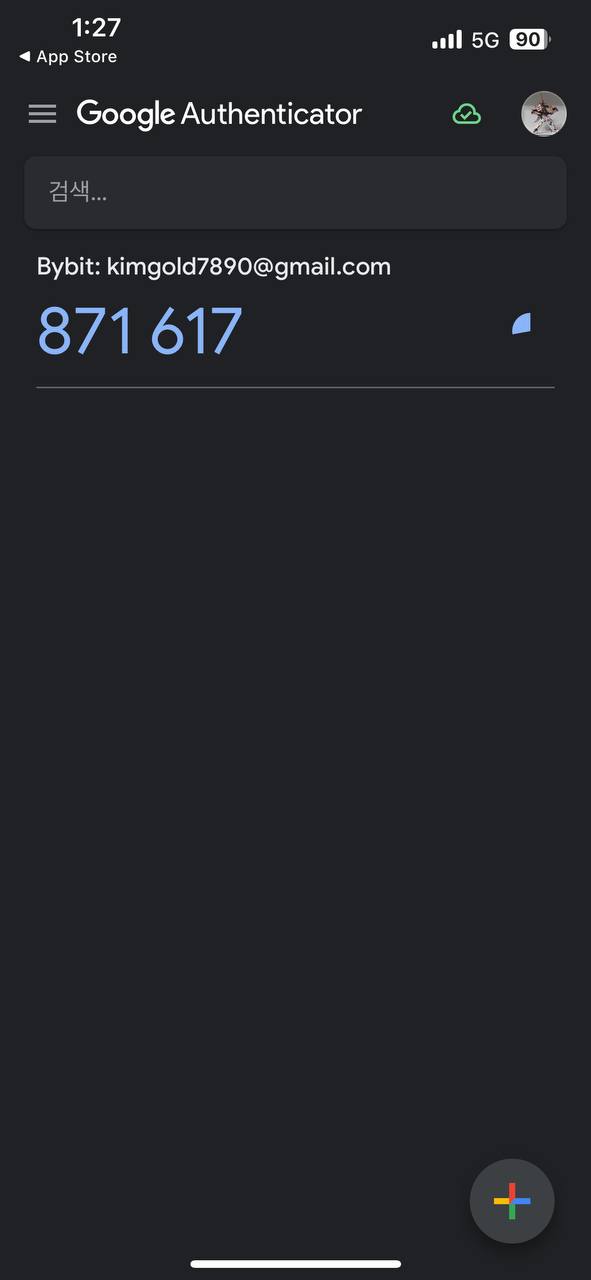
Task: Add a new account with plus button
Action: [x=512, y=1201]
